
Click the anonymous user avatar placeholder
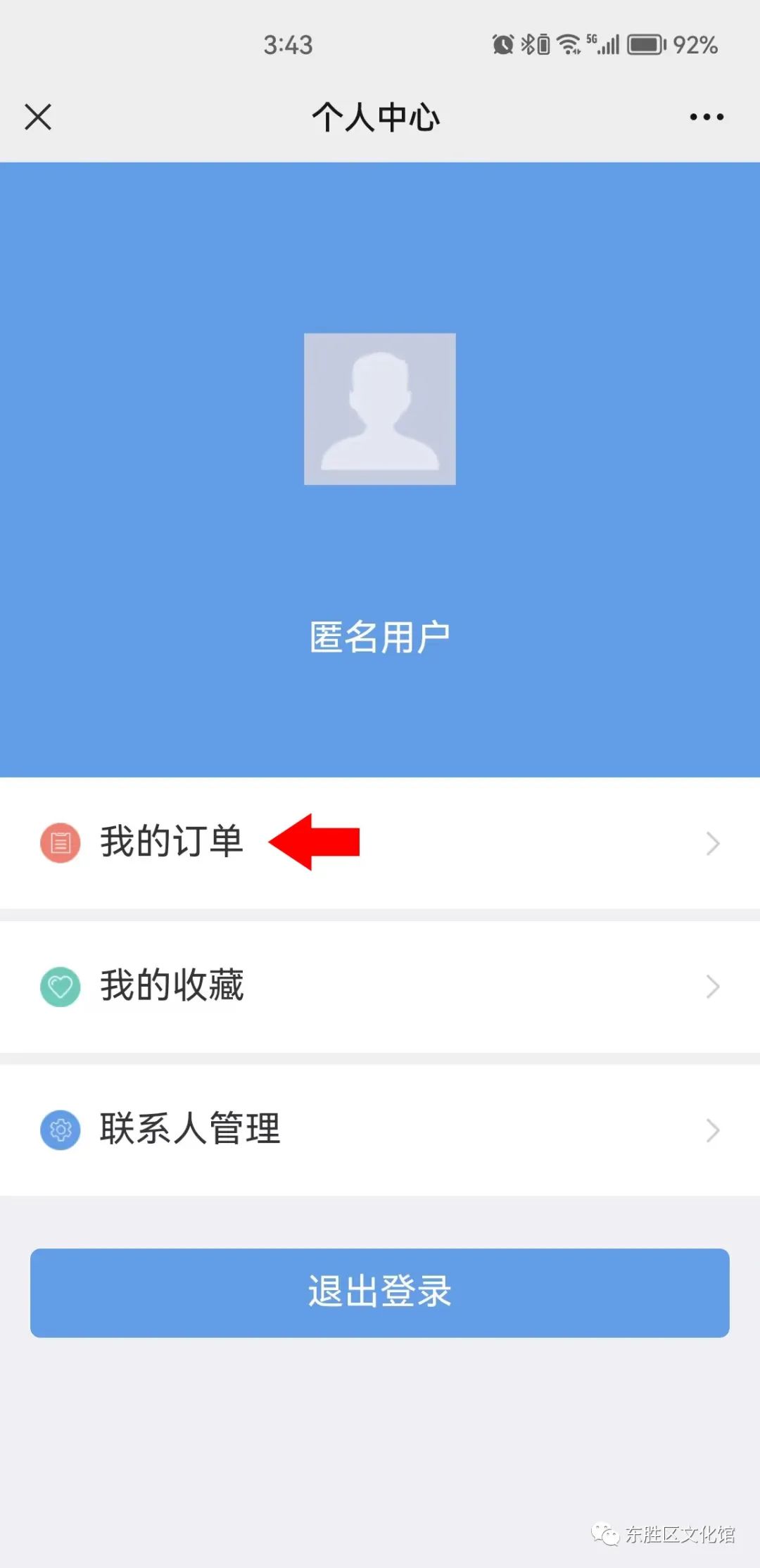pos(379,410)
